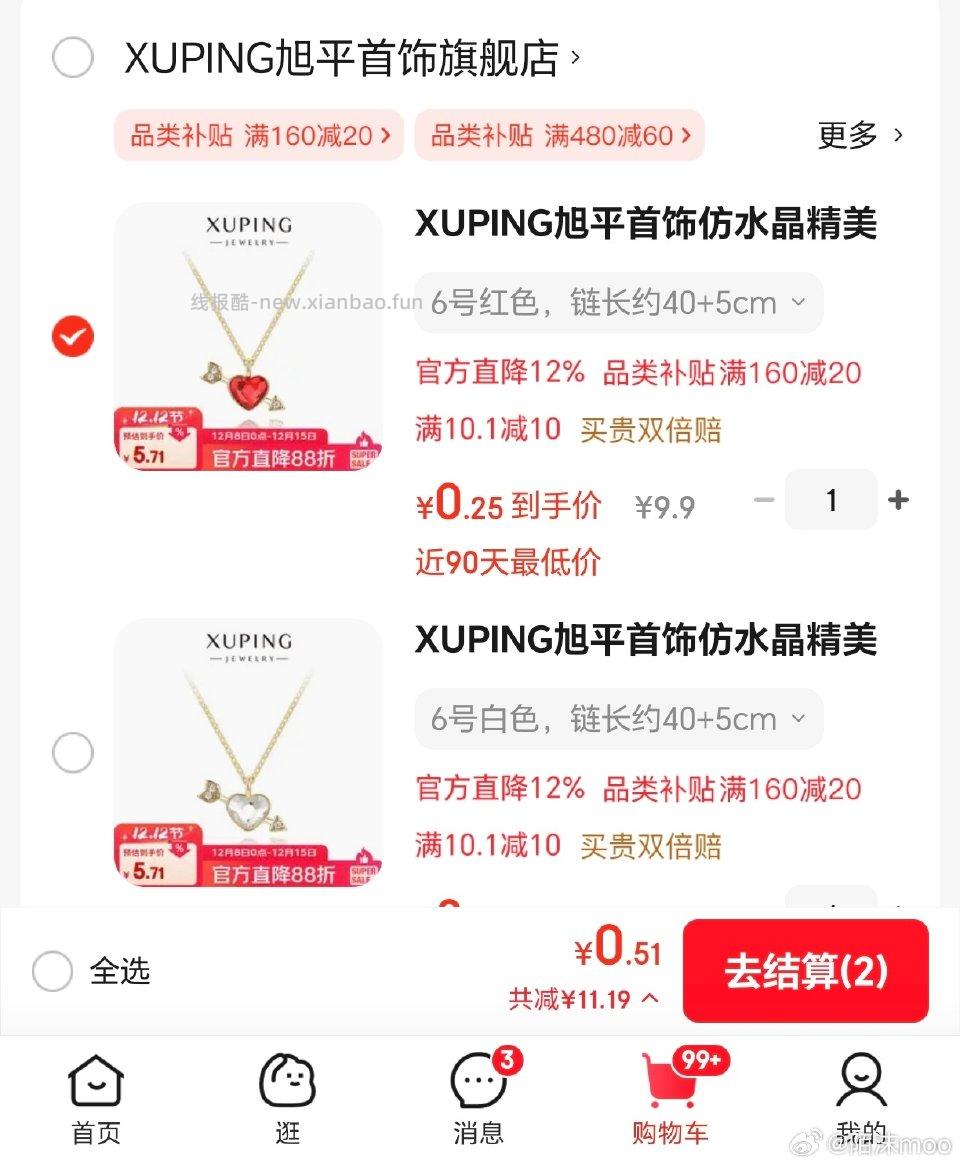Switch to the 逛 tab
Image resolution: width=960 pixels, height=1165 pixels.
[288, 1100]
